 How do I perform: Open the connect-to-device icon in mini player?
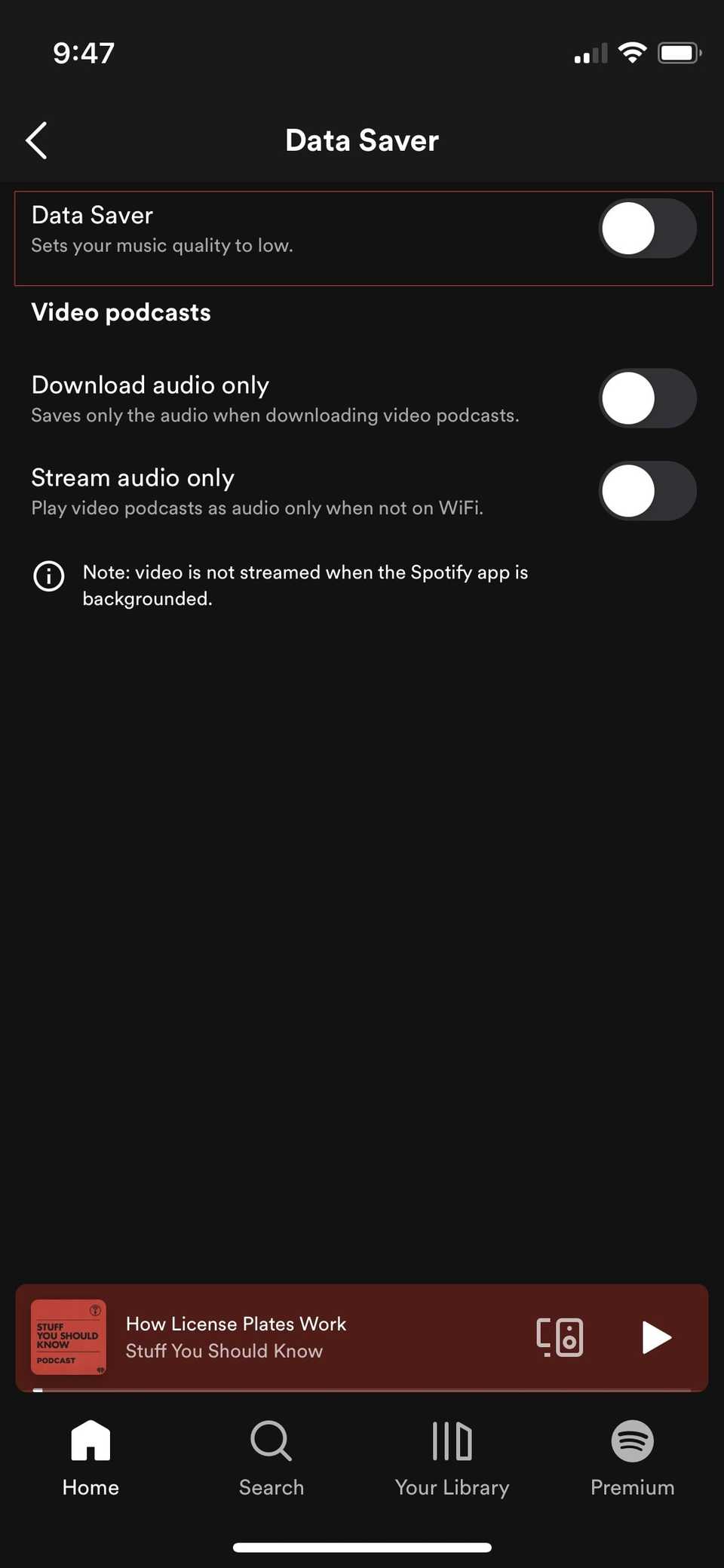tap(559, 1336)
